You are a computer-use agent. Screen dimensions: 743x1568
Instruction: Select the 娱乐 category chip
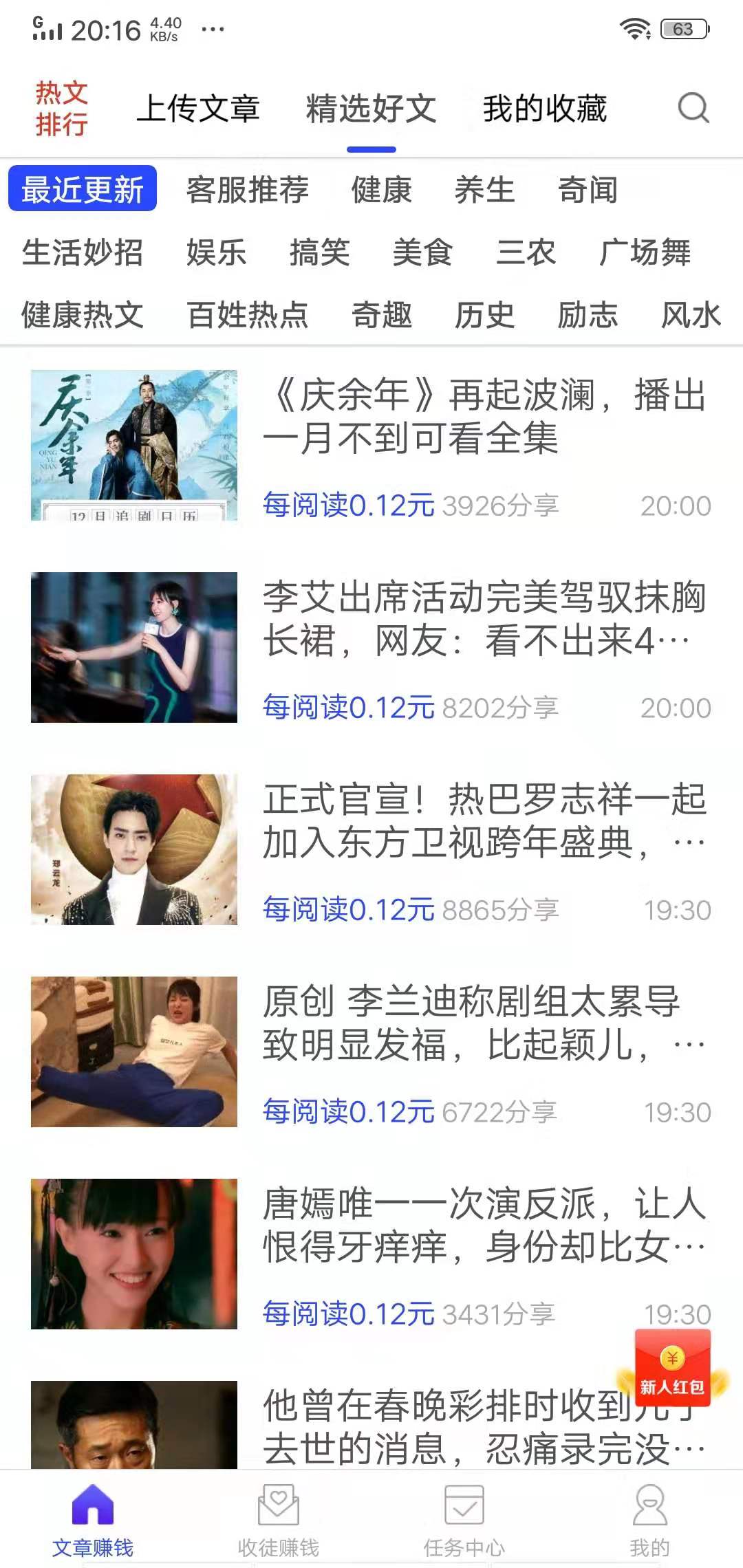tap(215, 253)
